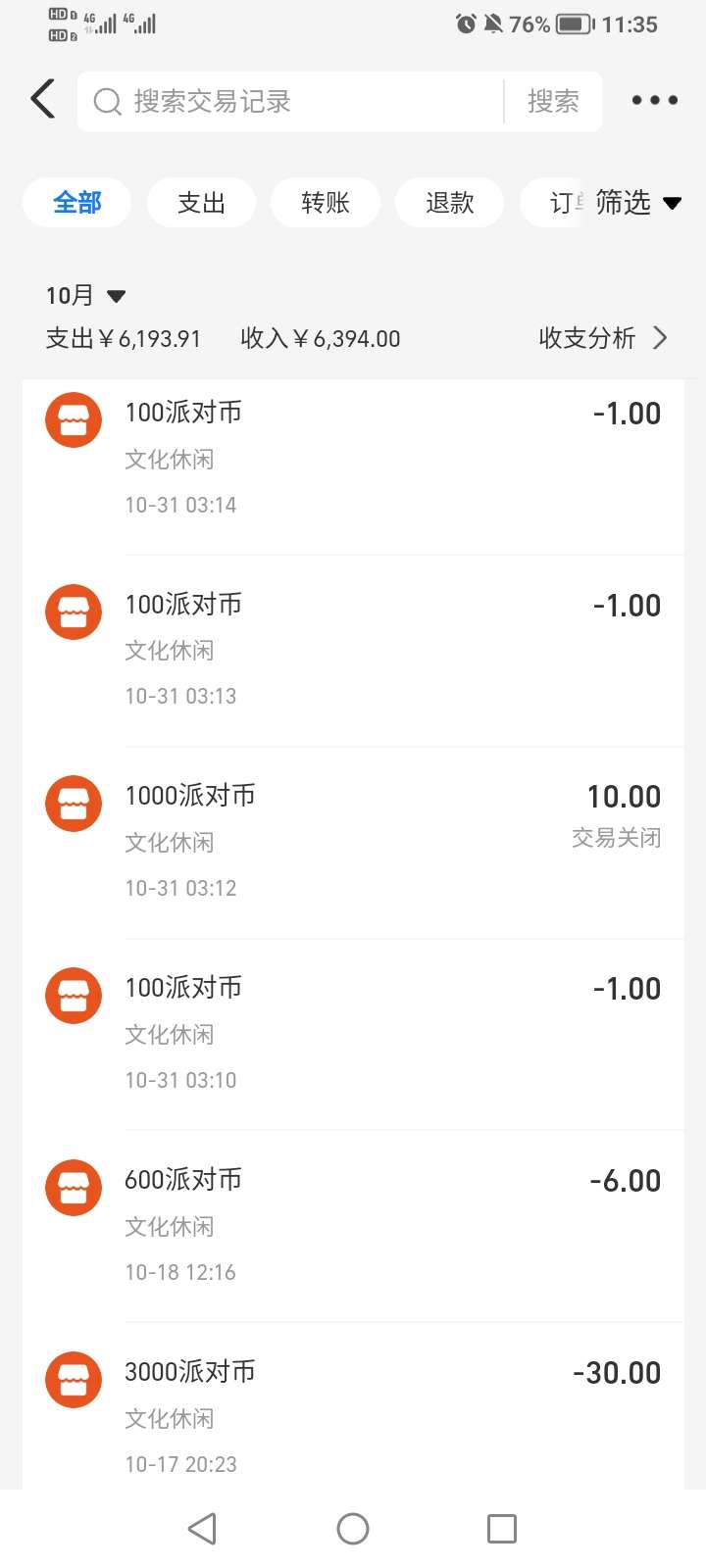Expand the 筛选 filter dropdown
The height and width of the screenshot is (1568, 706).
coord(637,203)
